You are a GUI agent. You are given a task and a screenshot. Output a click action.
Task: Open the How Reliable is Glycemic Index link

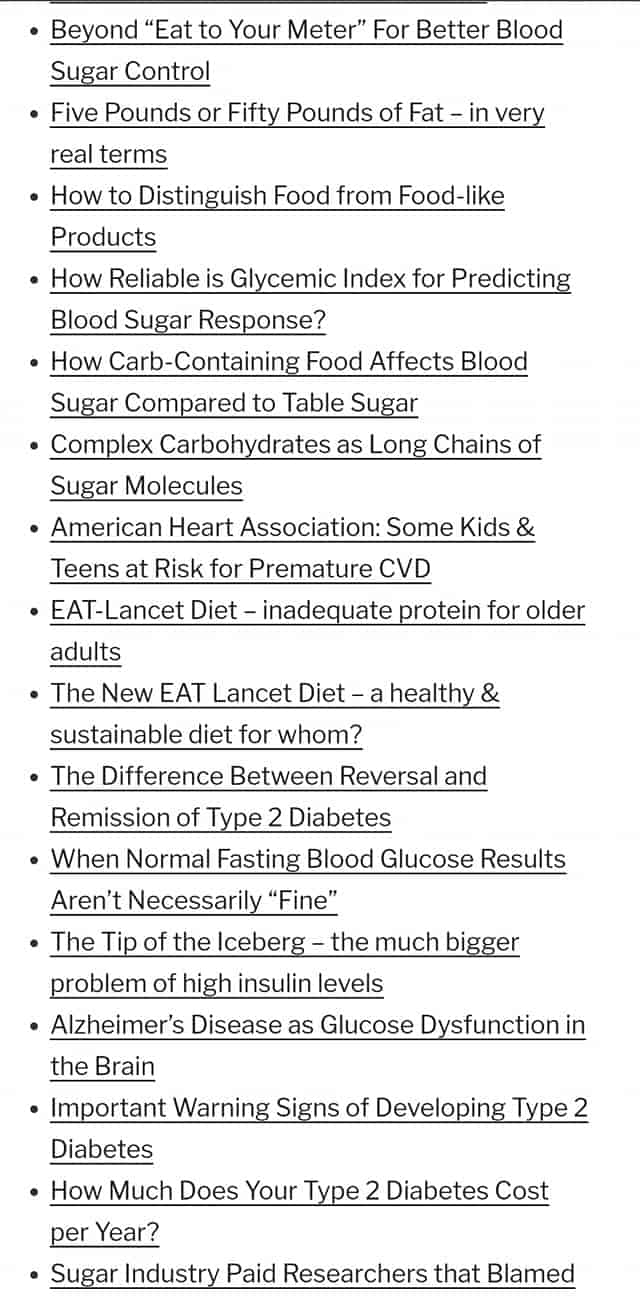click(x=310, y=299)
